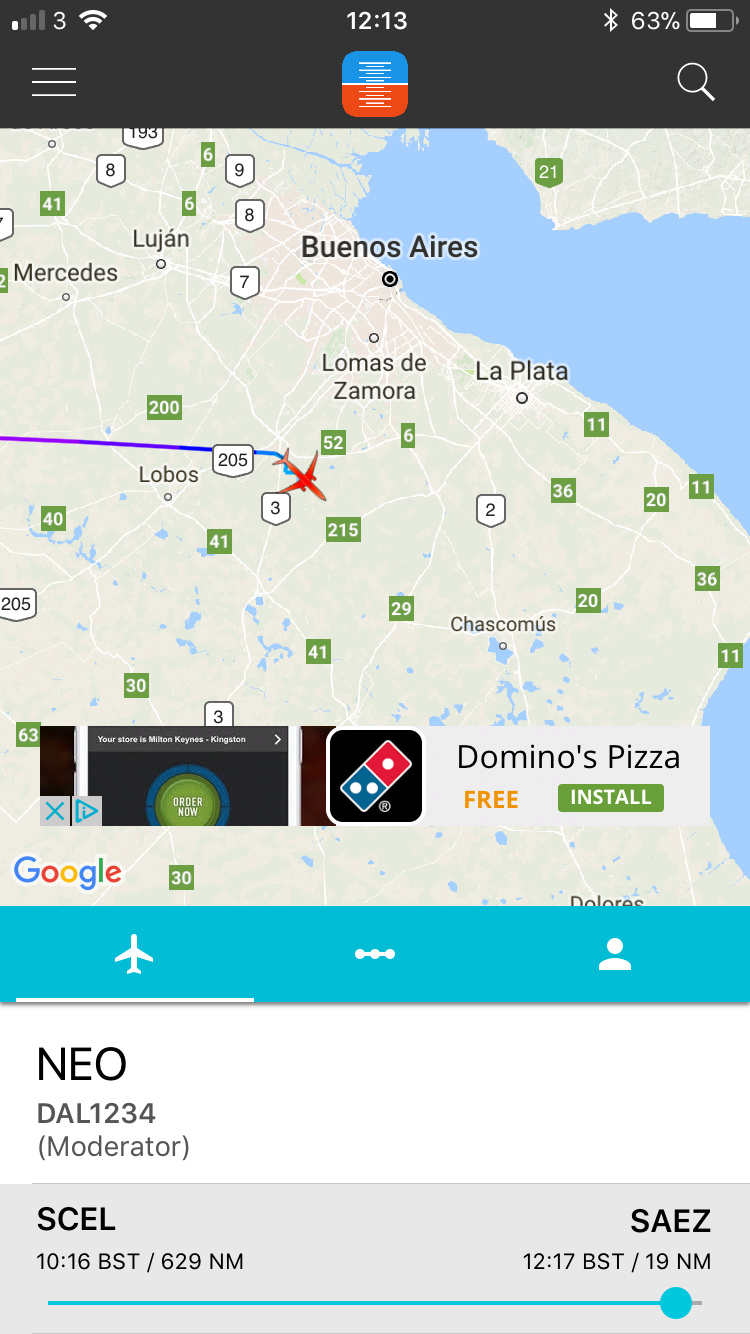Open the hamburger menu
The image size is (750, 1334).
pos(54,82)
